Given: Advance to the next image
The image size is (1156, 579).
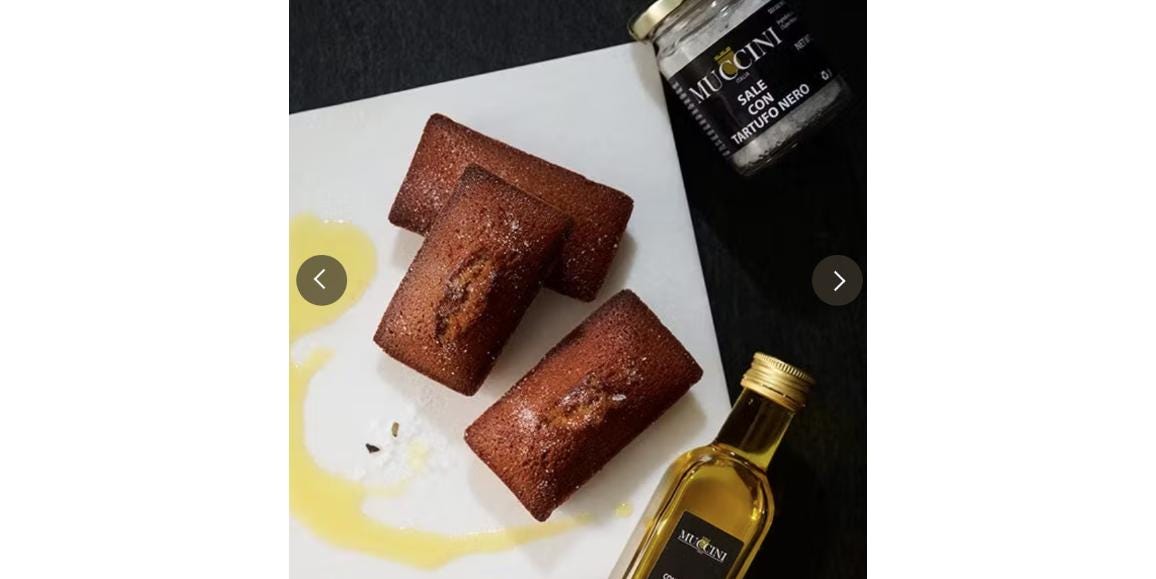Looking at the screenshot, I should click(x=837, y=280).
